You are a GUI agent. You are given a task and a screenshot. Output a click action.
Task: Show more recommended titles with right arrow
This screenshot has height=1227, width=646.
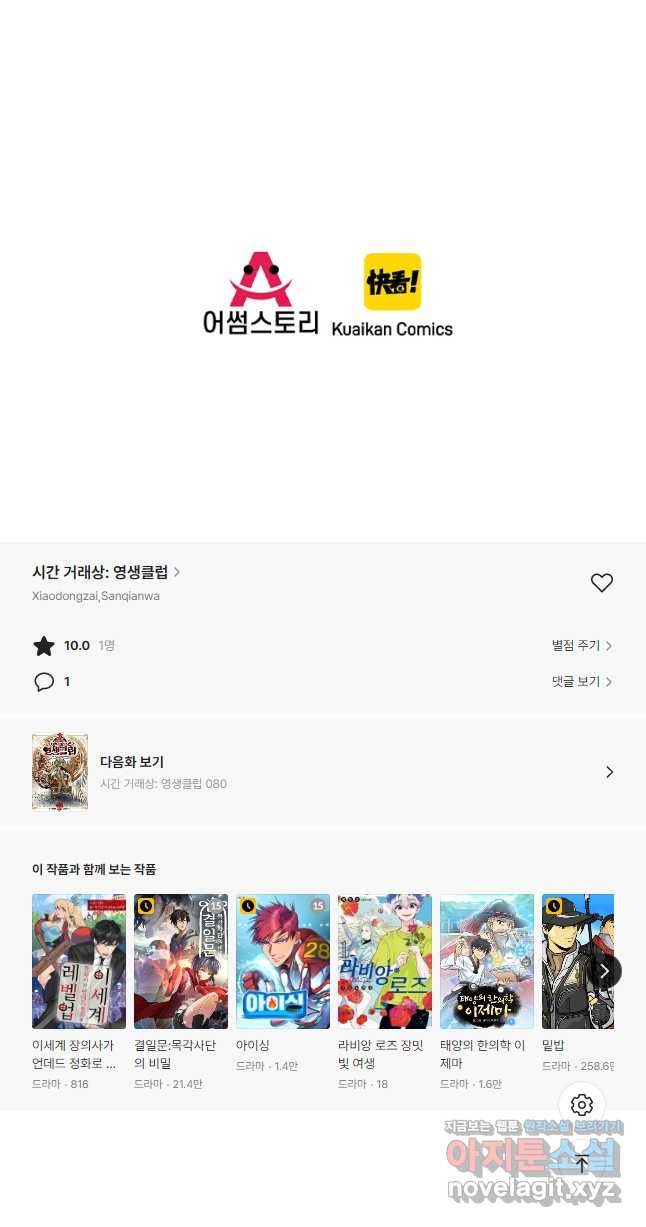point(604,971)
